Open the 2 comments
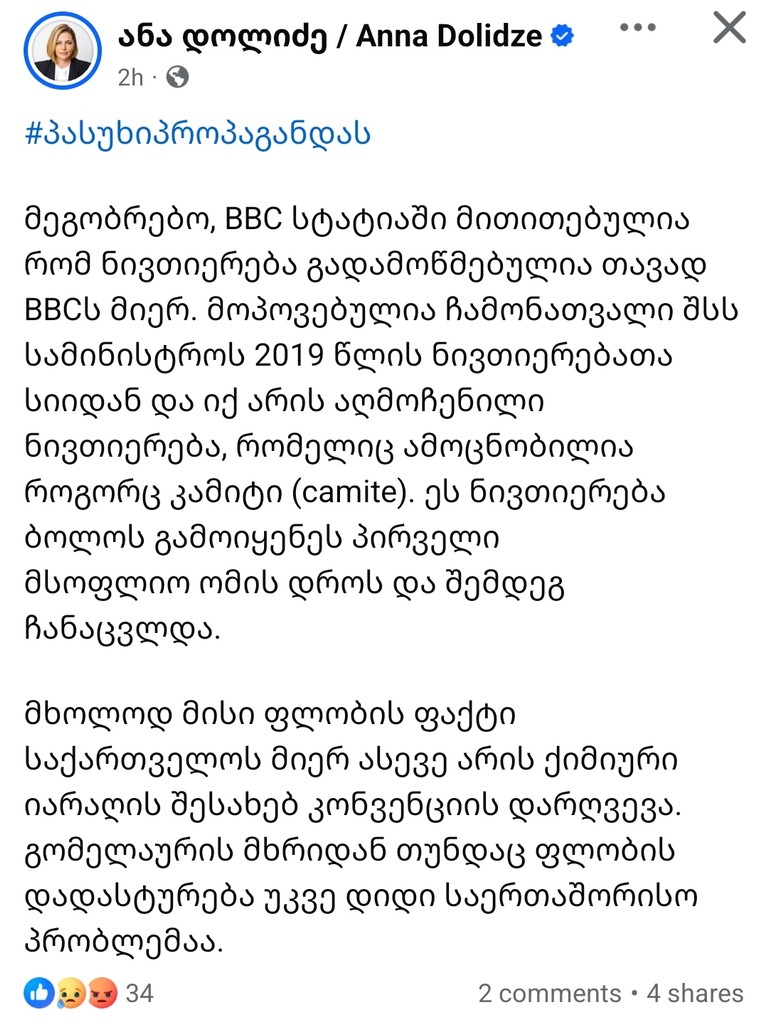 549,993
